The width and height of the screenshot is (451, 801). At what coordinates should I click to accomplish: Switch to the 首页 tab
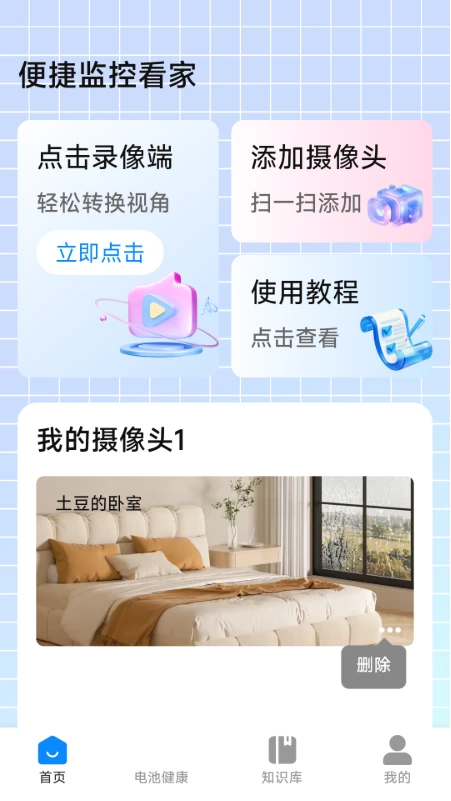(x=53, y=760)
